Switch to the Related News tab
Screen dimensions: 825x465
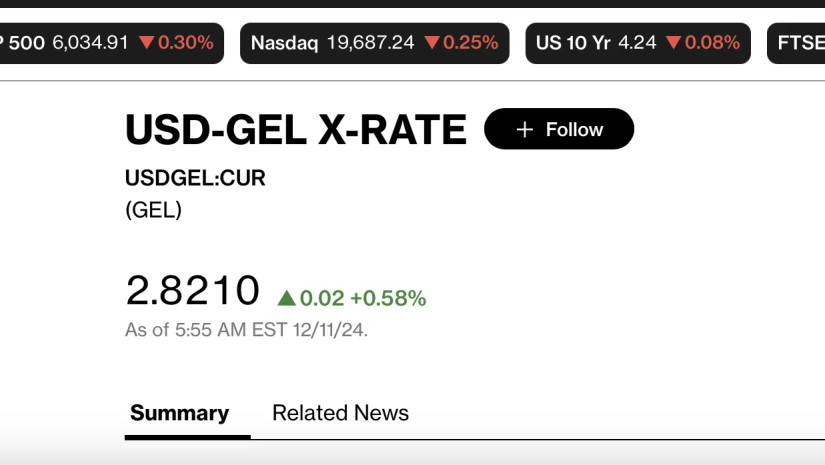[340, 413]
